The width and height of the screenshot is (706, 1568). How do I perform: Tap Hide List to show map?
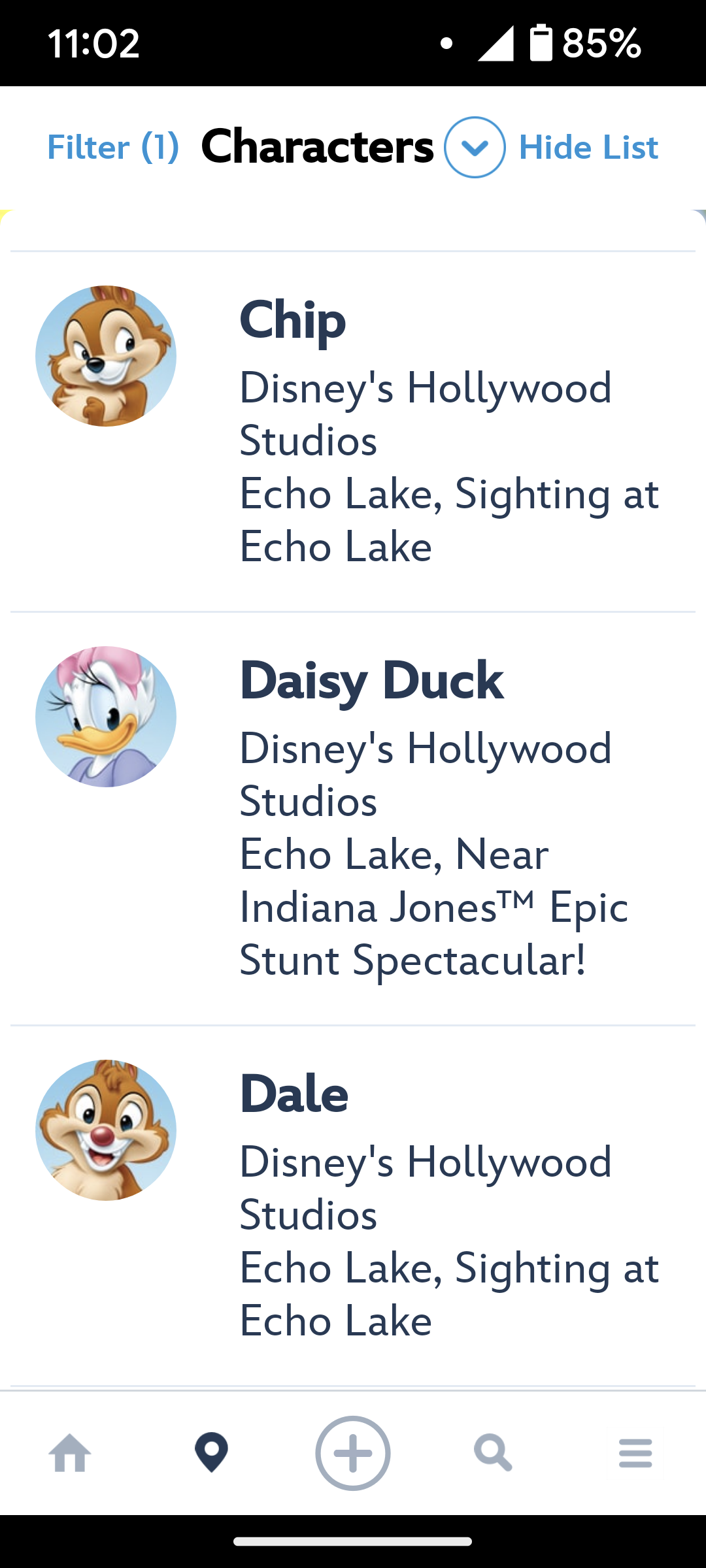[588, 147]
